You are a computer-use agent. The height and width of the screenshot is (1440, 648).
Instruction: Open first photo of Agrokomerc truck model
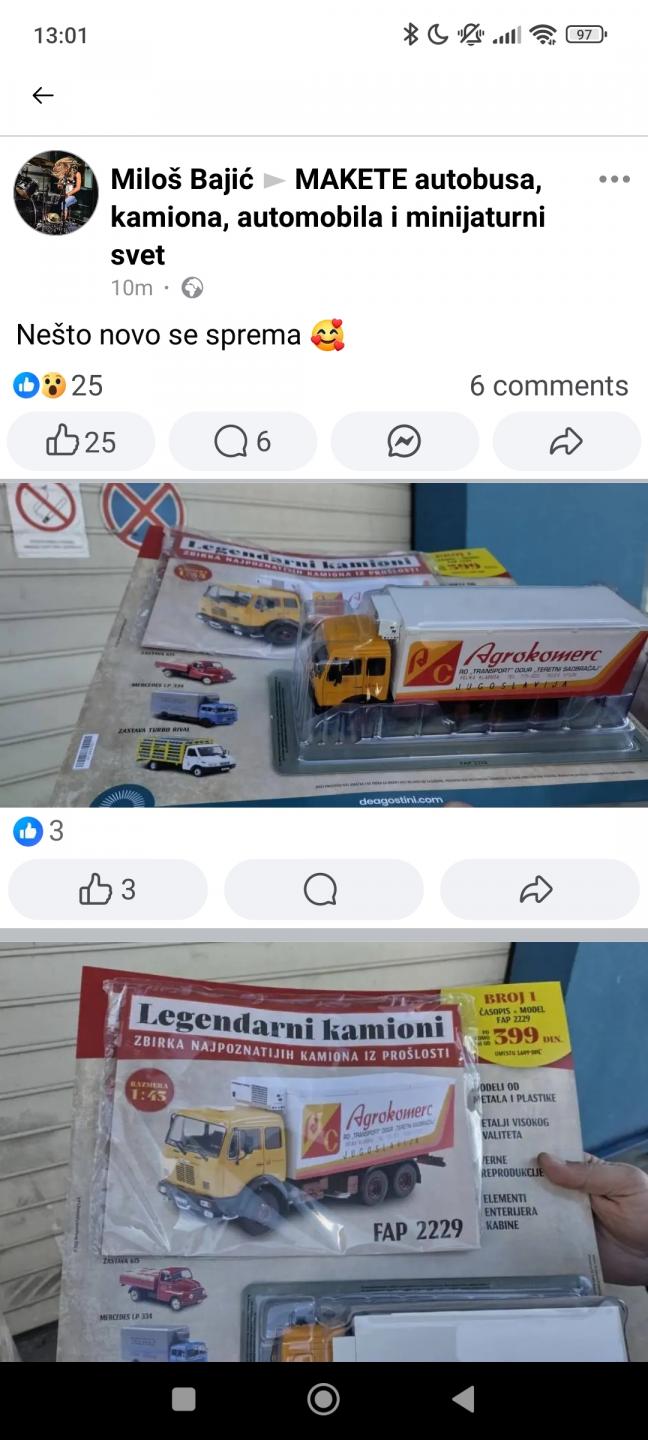coord(324,644)
